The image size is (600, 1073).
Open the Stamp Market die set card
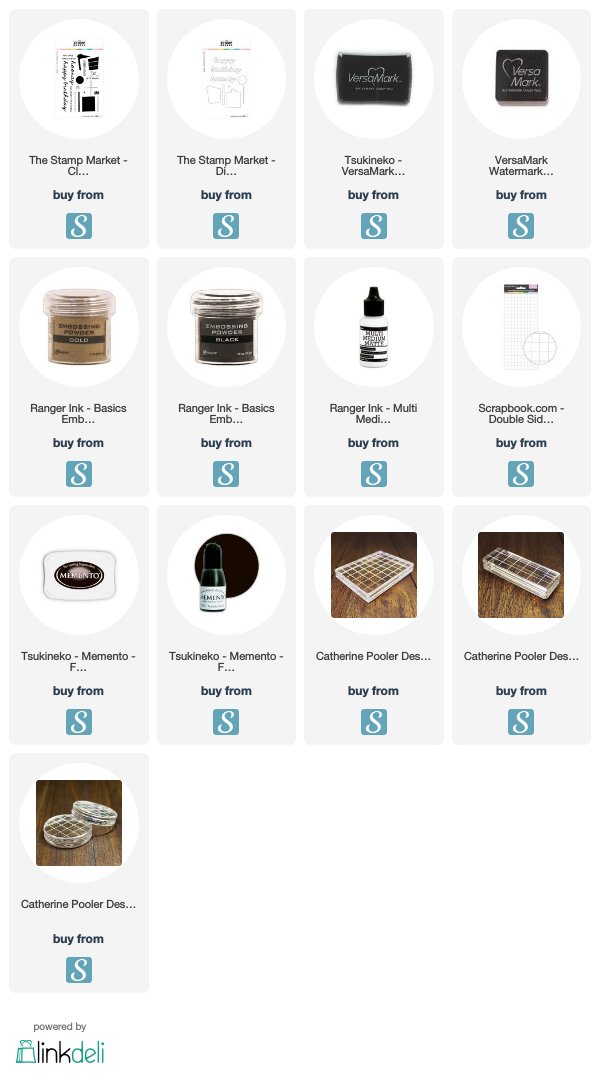[x=226, y=129]
